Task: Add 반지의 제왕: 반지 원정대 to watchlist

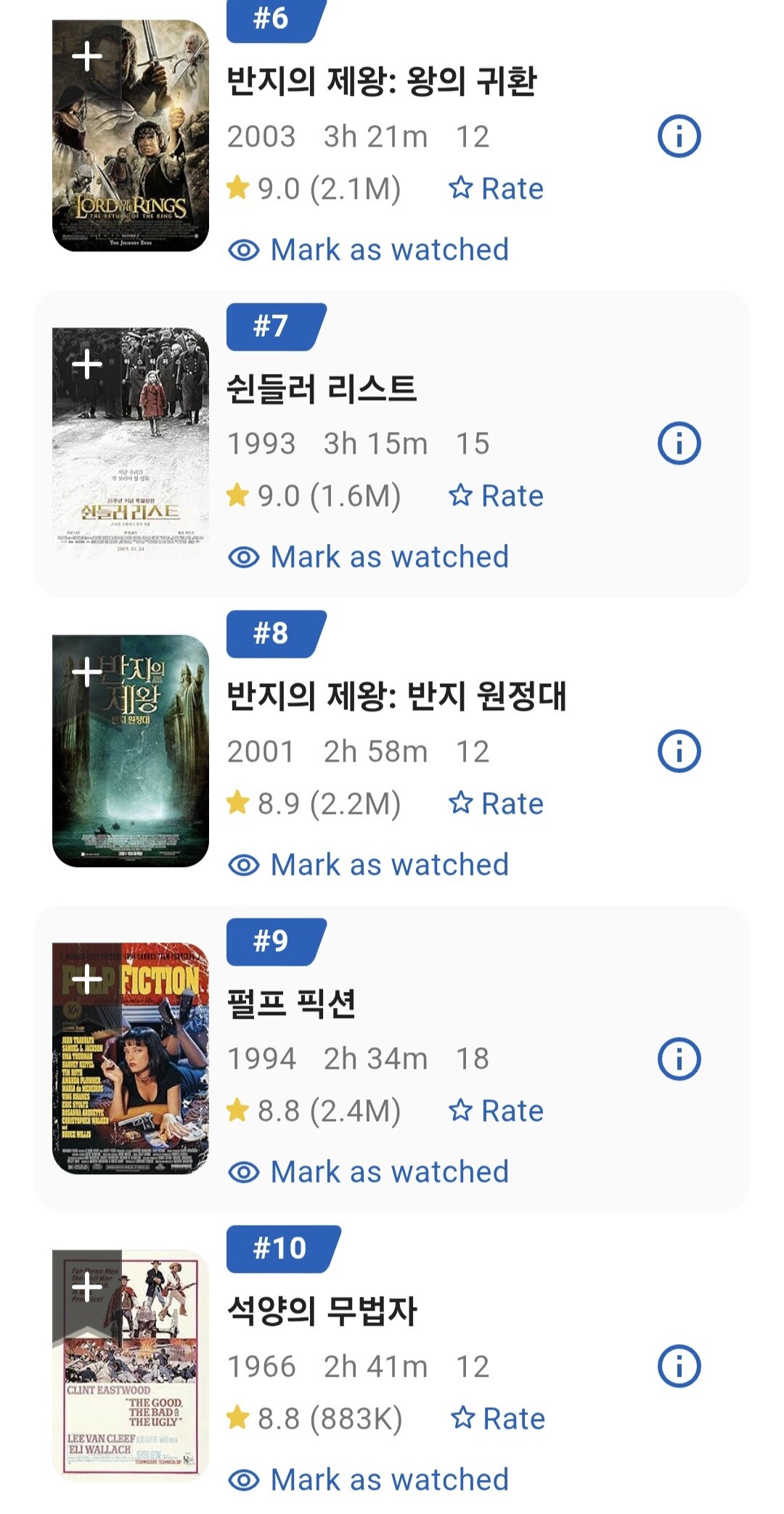Action: point(87,672)
